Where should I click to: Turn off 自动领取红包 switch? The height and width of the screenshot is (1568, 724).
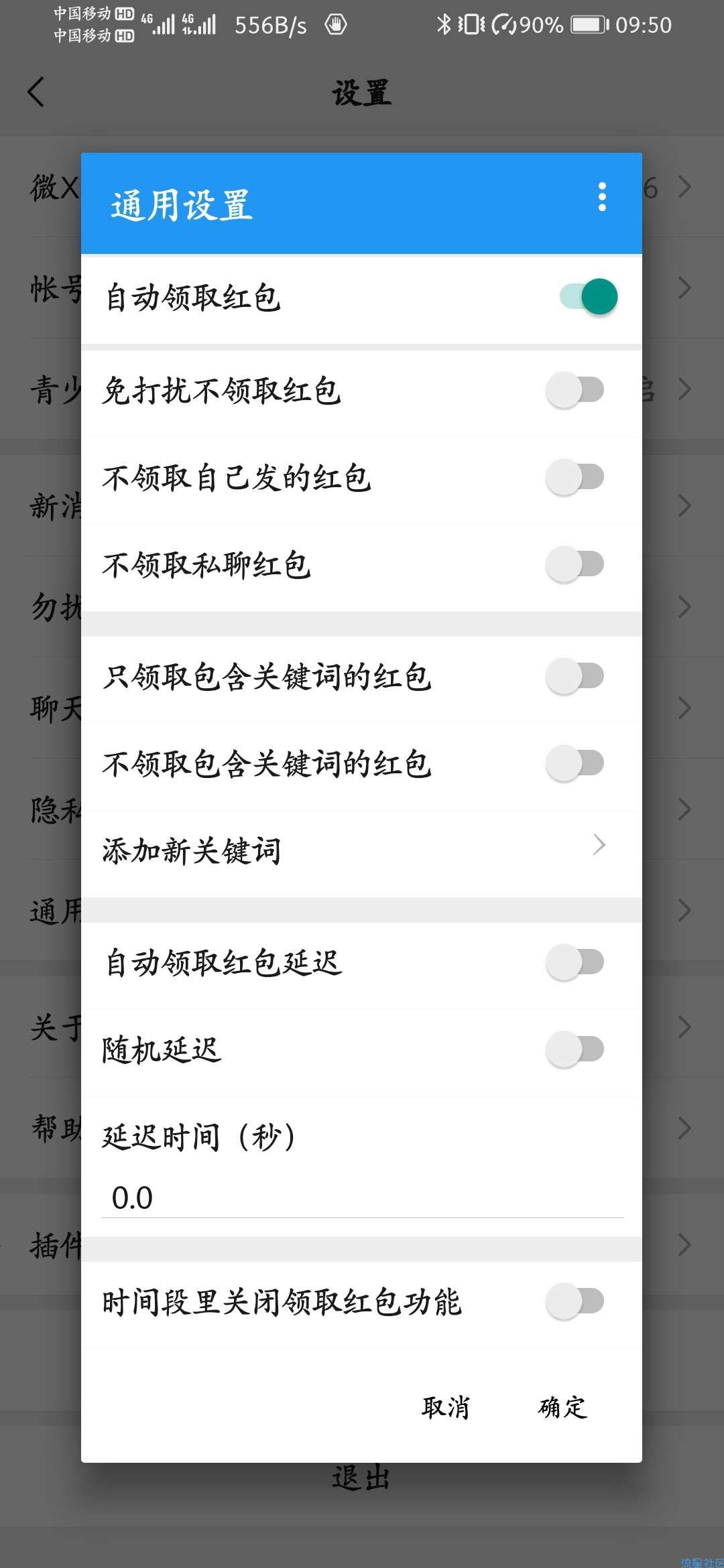[x=589, y=297]
